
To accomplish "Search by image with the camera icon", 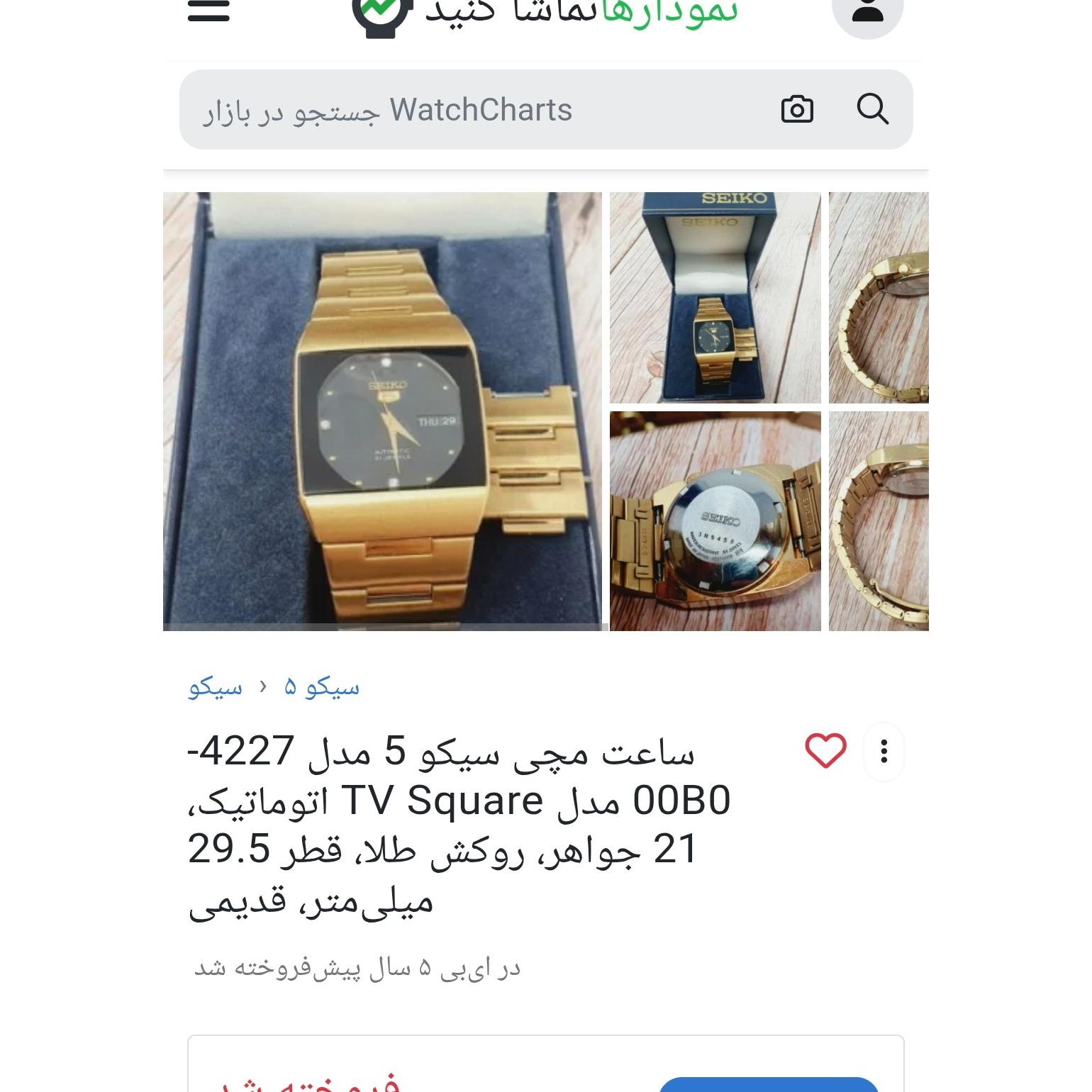I will 797,109.
